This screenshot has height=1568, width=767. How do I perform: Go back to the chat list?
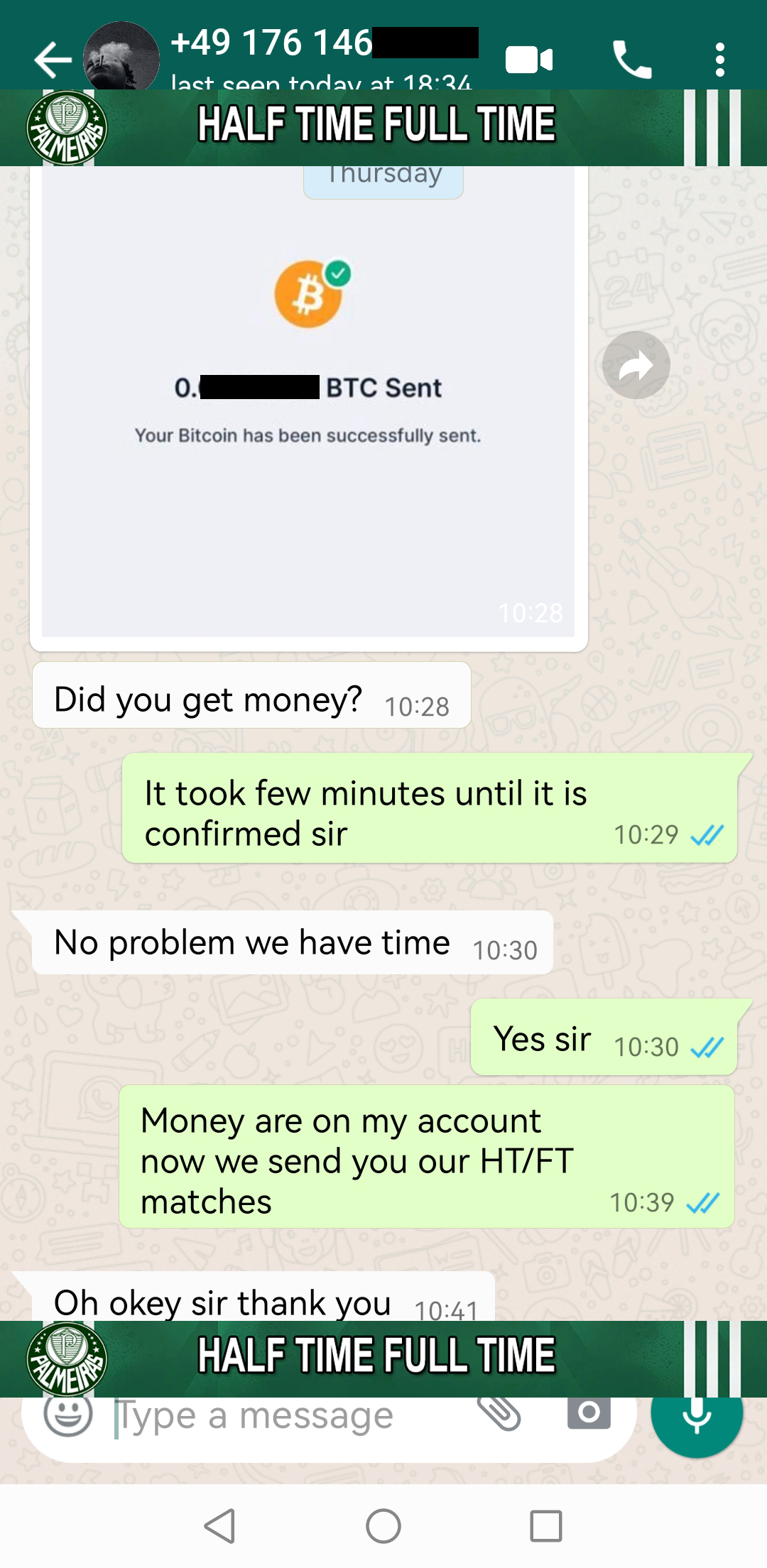coord(53,60)
